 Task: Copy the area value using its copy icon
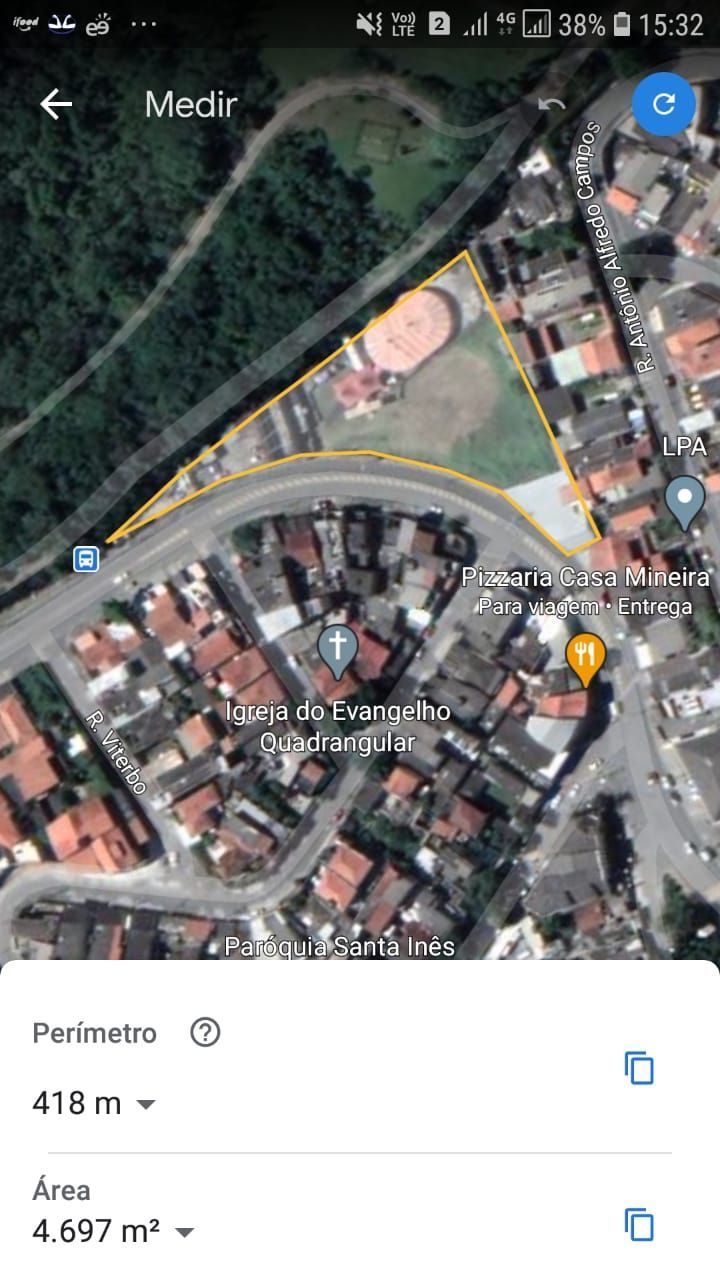tap(639, 1222)
